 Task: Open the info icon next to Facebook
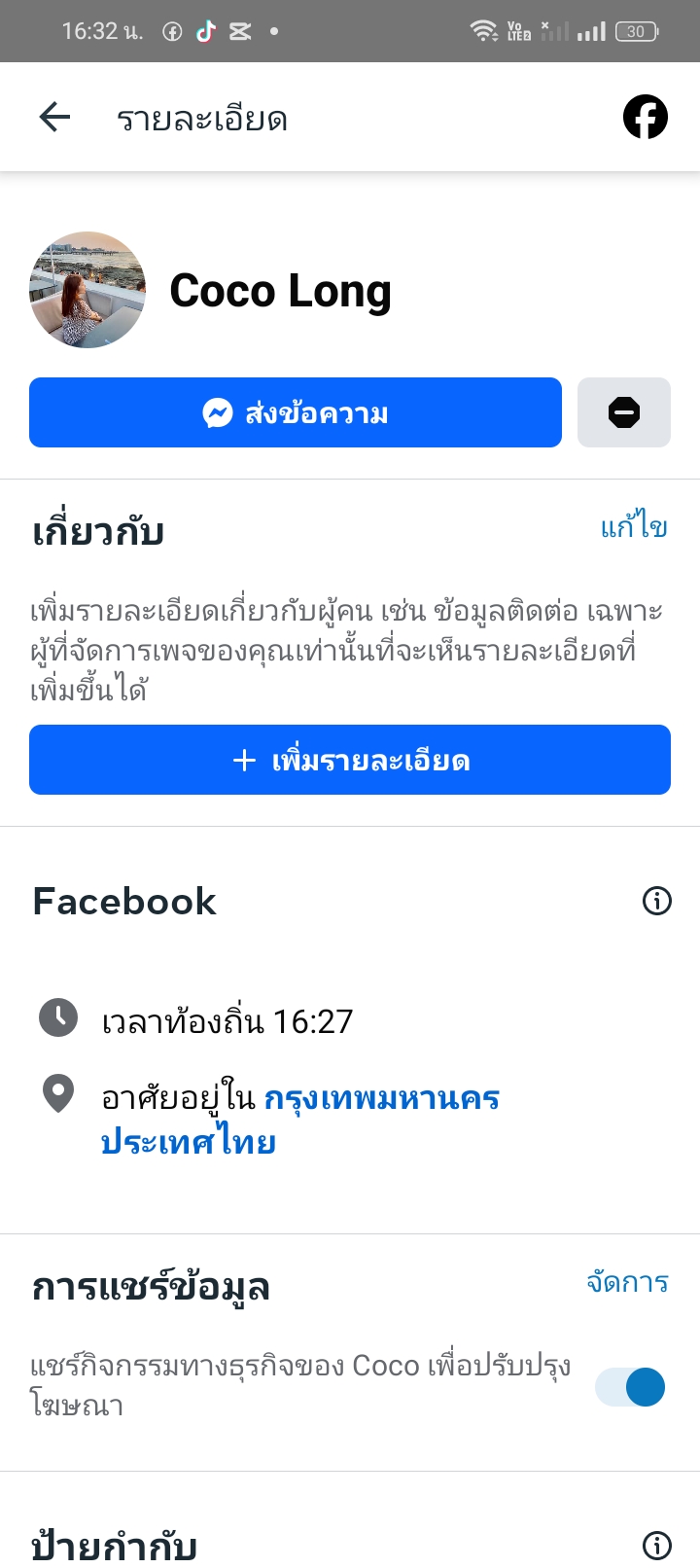coord(657,901)
